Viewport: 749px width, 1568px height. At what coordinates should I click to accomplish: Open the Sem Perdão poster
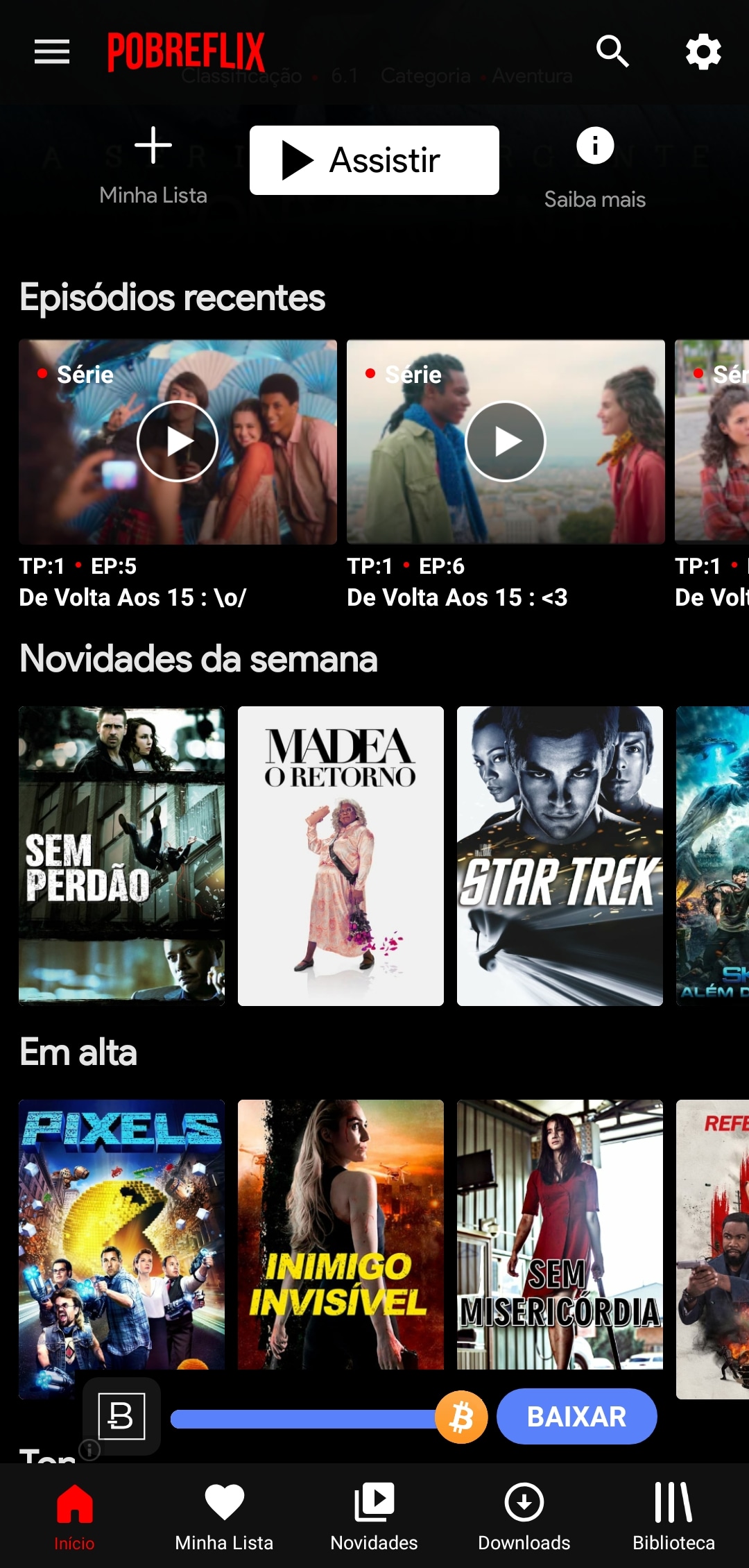[121, 855]
